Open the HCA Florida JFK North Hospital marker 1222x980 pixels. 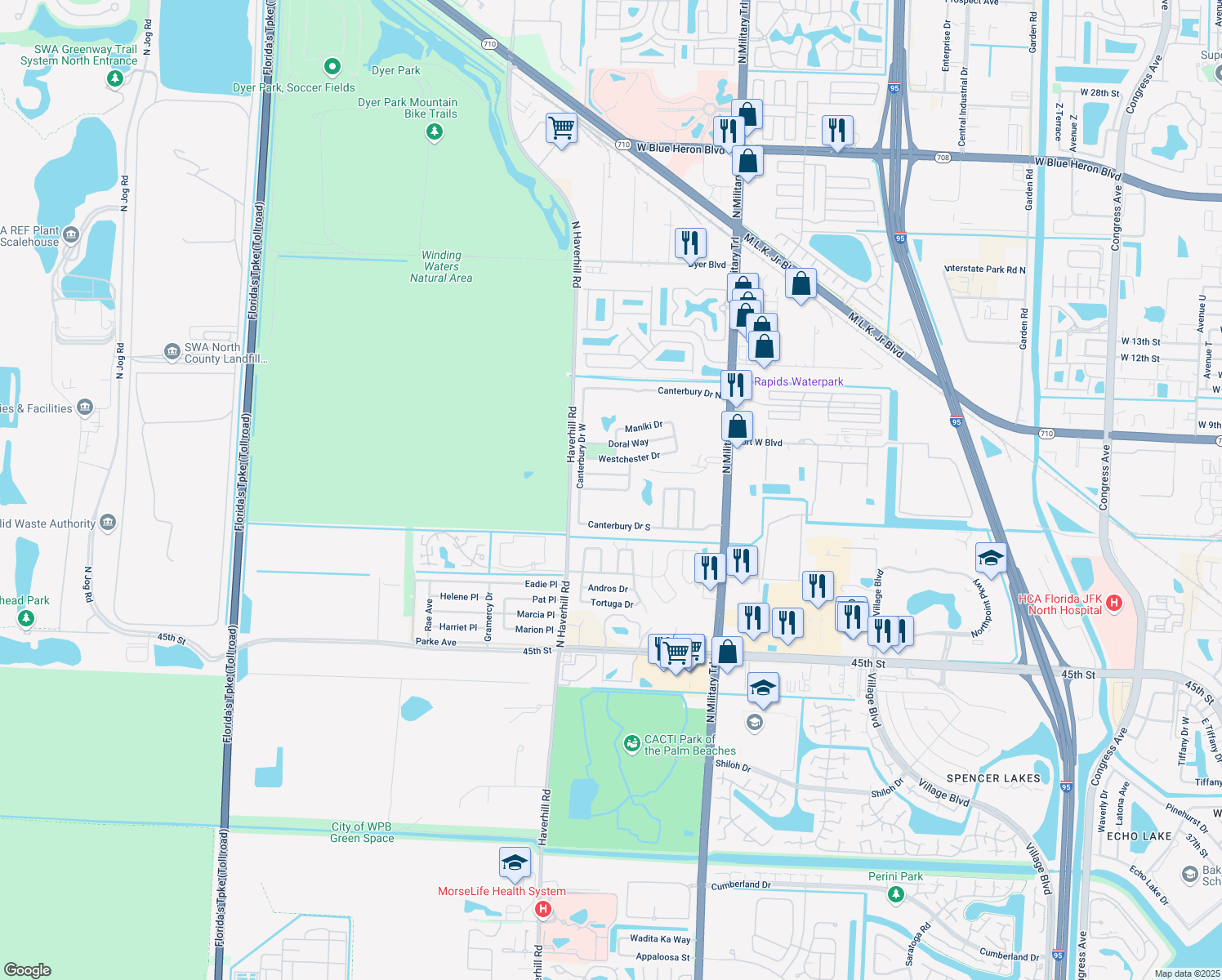[1114, 604]
